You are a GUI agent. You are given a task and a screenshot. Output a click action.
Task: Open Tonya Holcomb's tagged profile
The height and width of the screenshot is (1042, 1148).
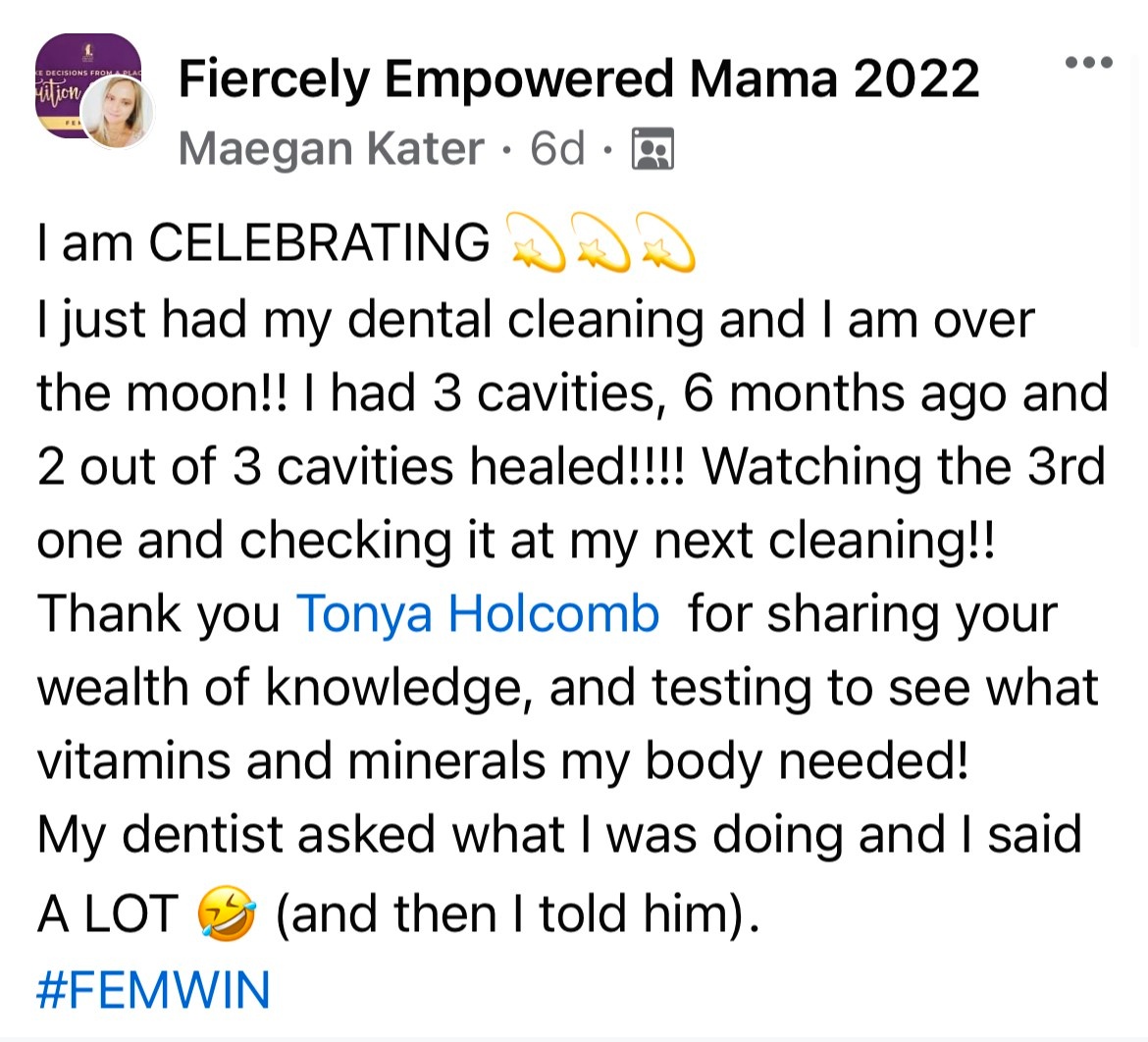477,614
